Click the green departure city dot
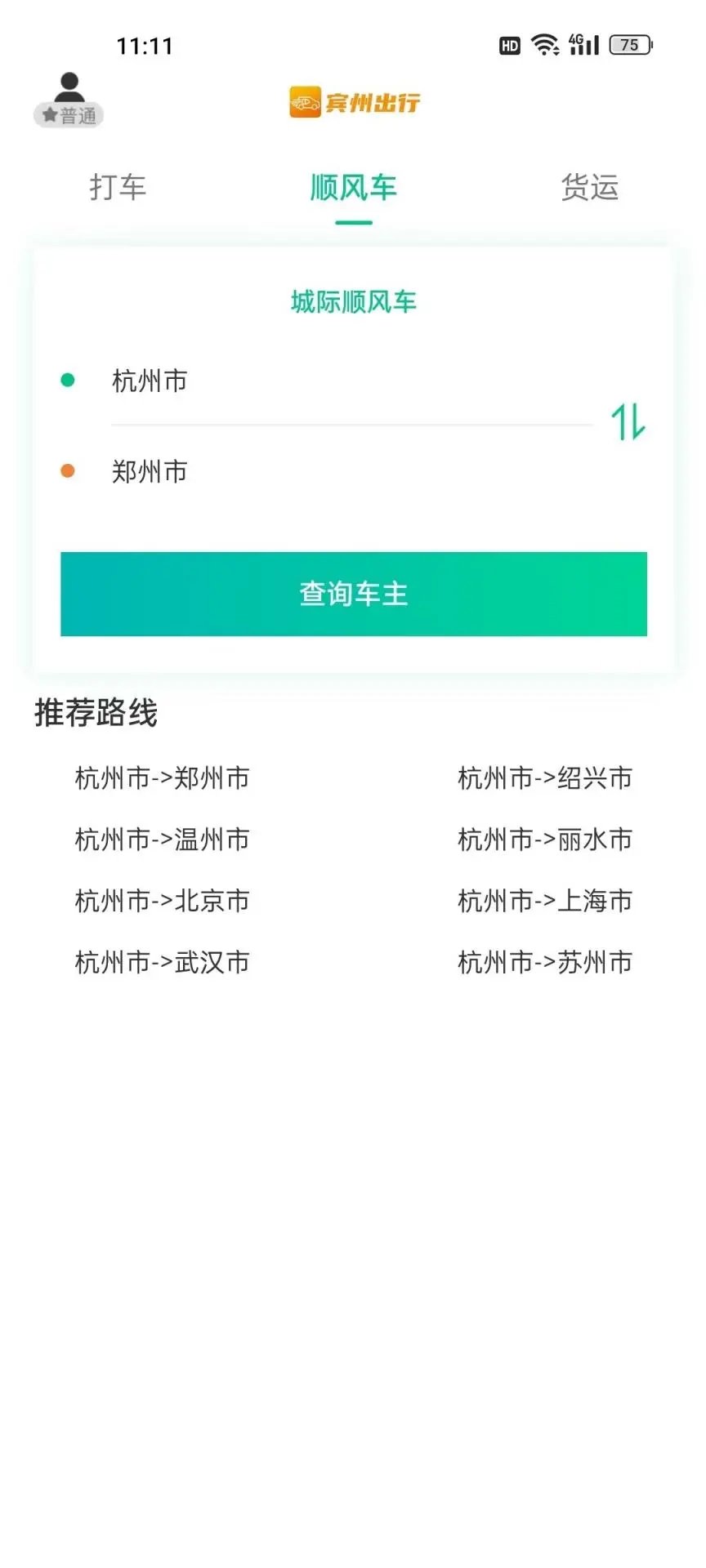The width and height of the screenshot is (706, 1568). (69, 380)
